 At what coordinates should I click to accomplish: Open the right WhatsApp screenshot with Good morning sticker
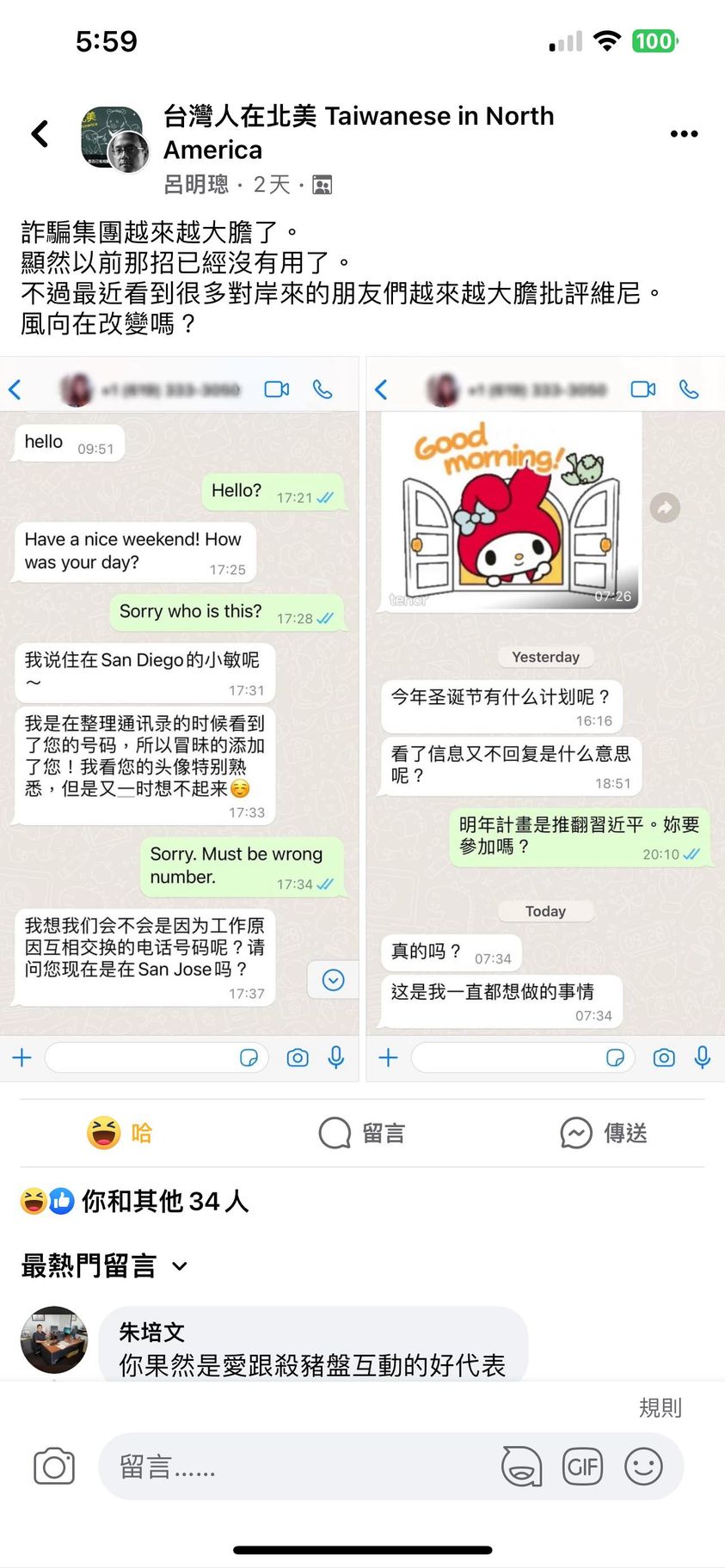545,719
